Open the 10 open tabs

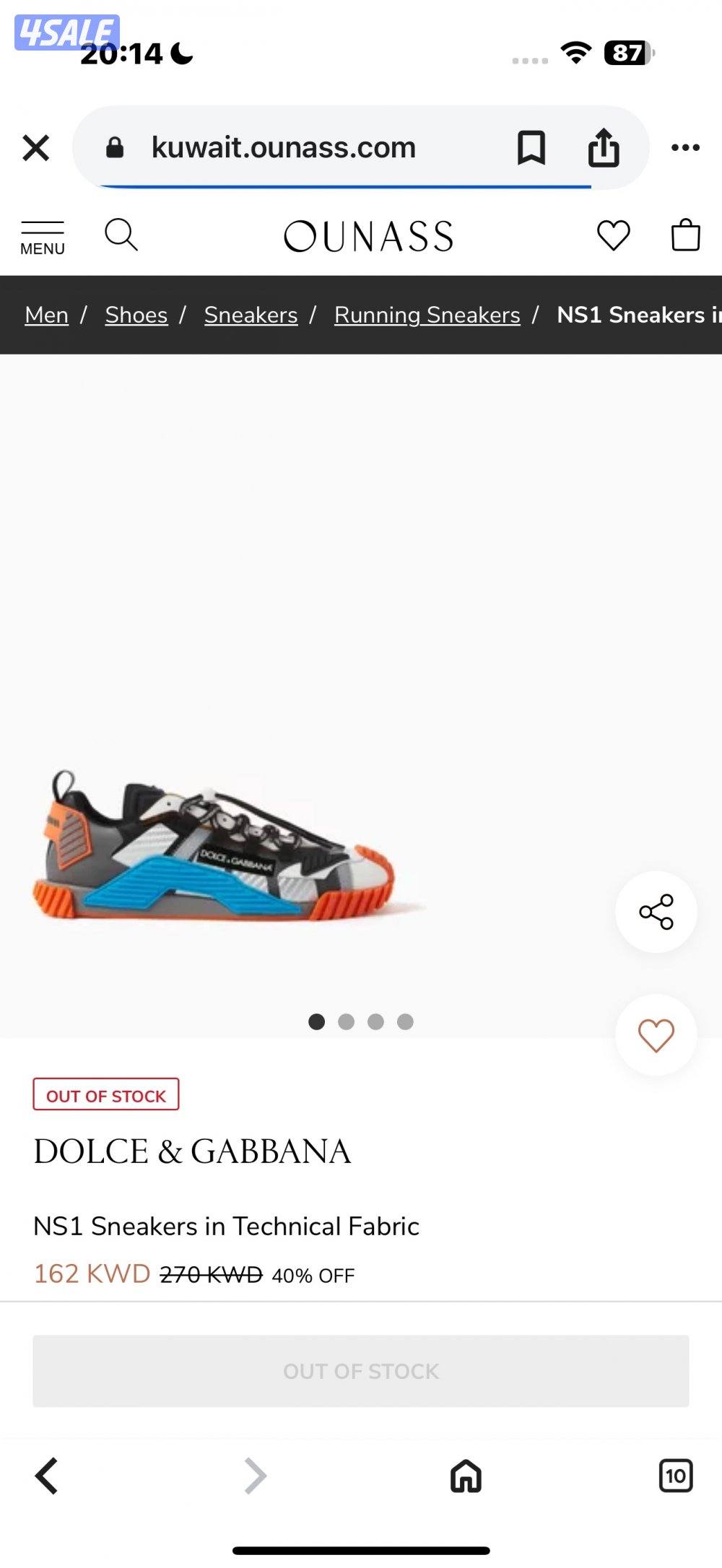676,1476
